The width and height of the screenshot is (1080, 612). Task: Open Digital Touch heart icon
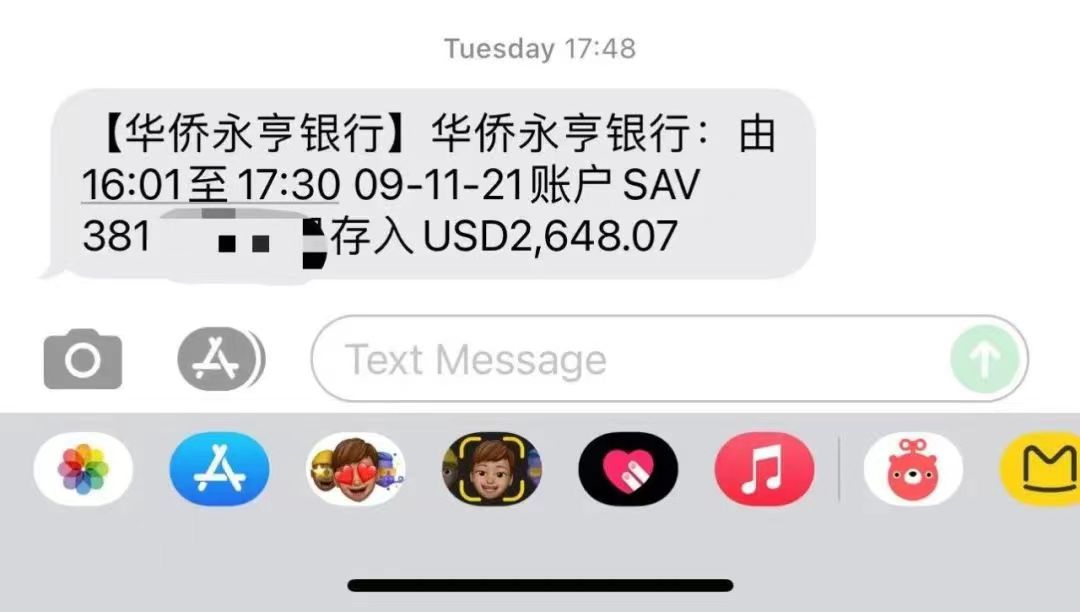tap(628, 469)
